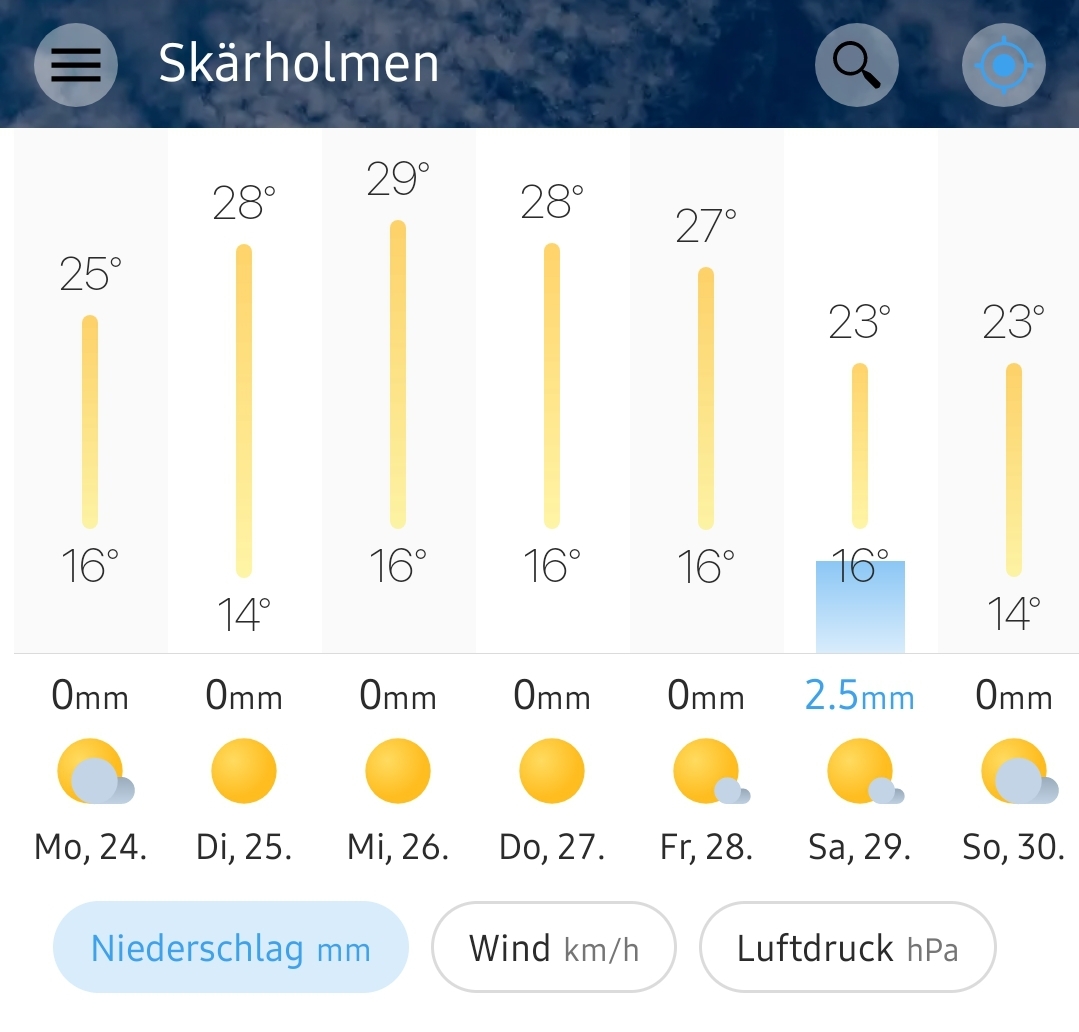Switch to Wind km/h view
This screenshot has height=1032, width=1079.
(553, 948)
